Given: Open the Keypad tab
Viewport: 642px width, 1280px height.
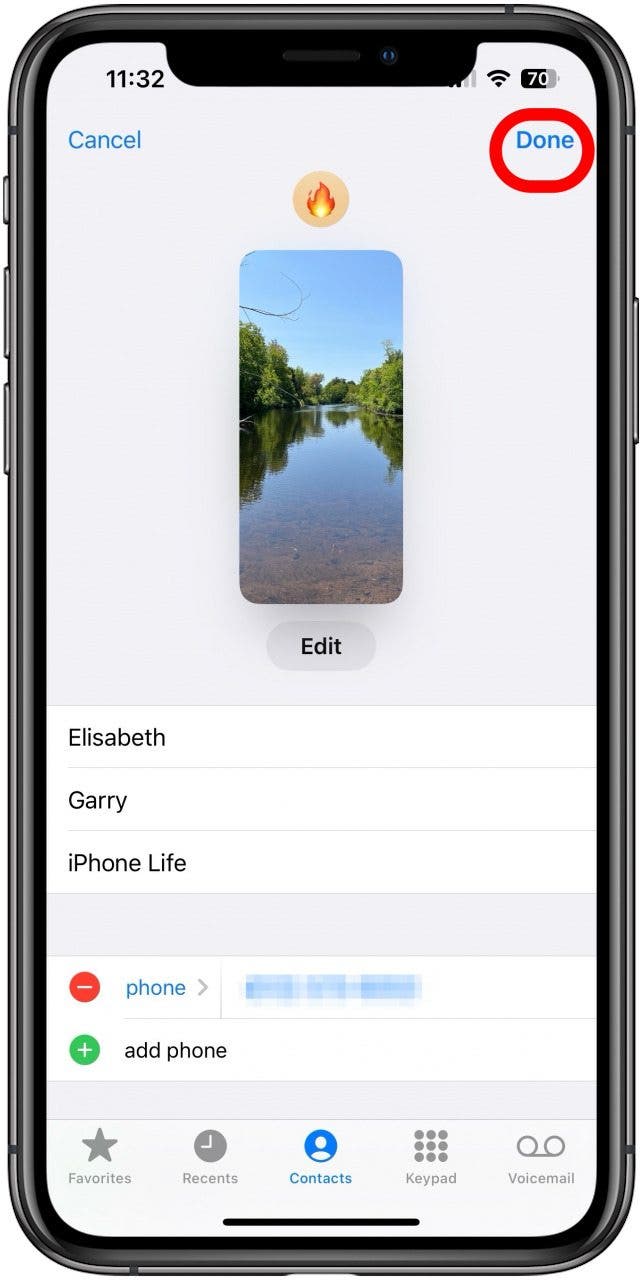Looking at the screenshot, I should coord(431,1157).
